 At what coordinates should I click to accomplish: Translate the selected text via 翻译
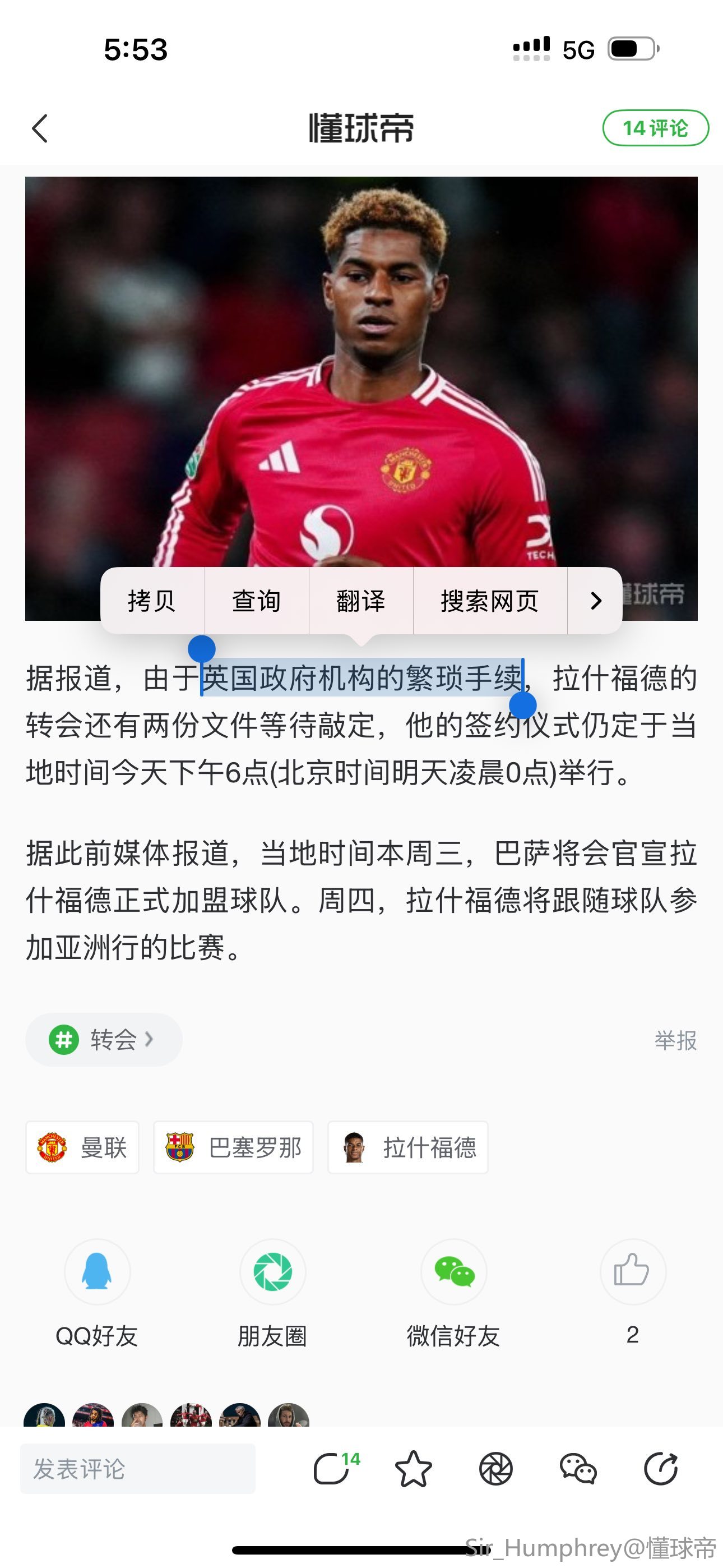point(361,601)
